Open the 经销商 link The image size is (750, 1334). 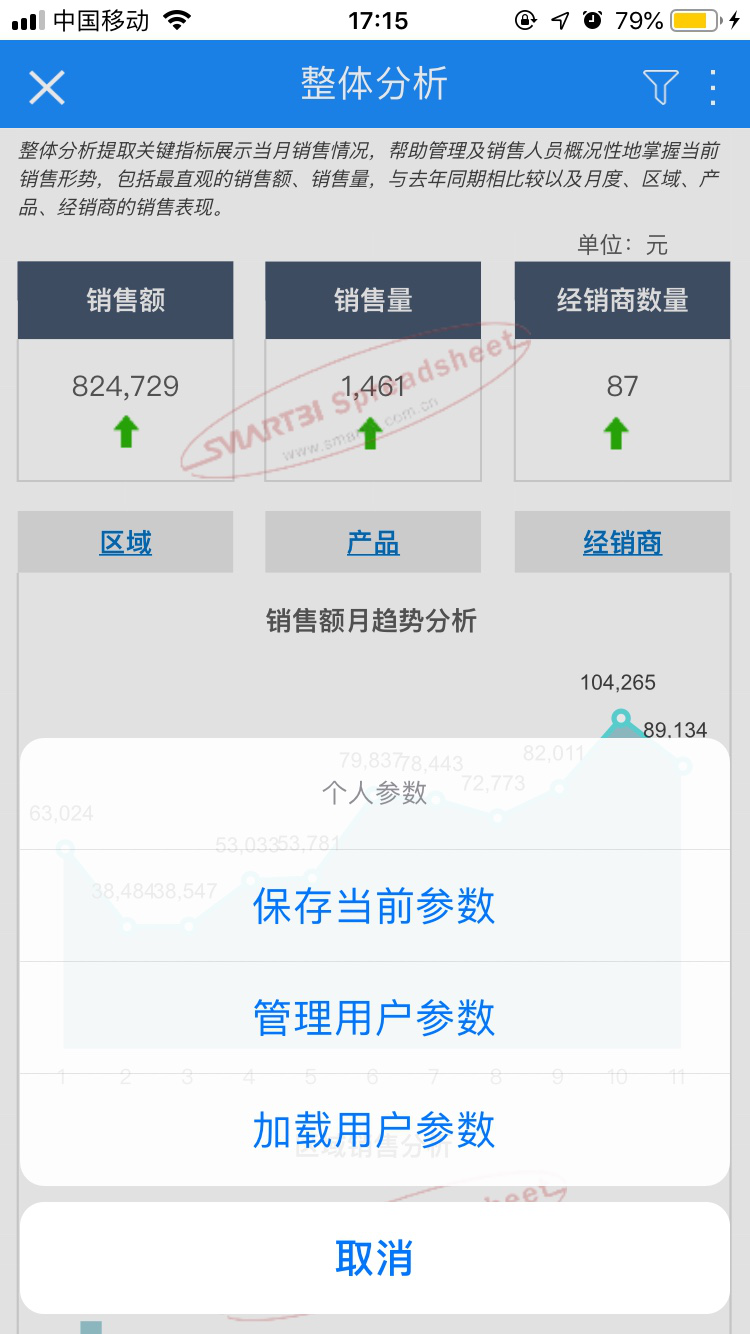pos(622,543)
